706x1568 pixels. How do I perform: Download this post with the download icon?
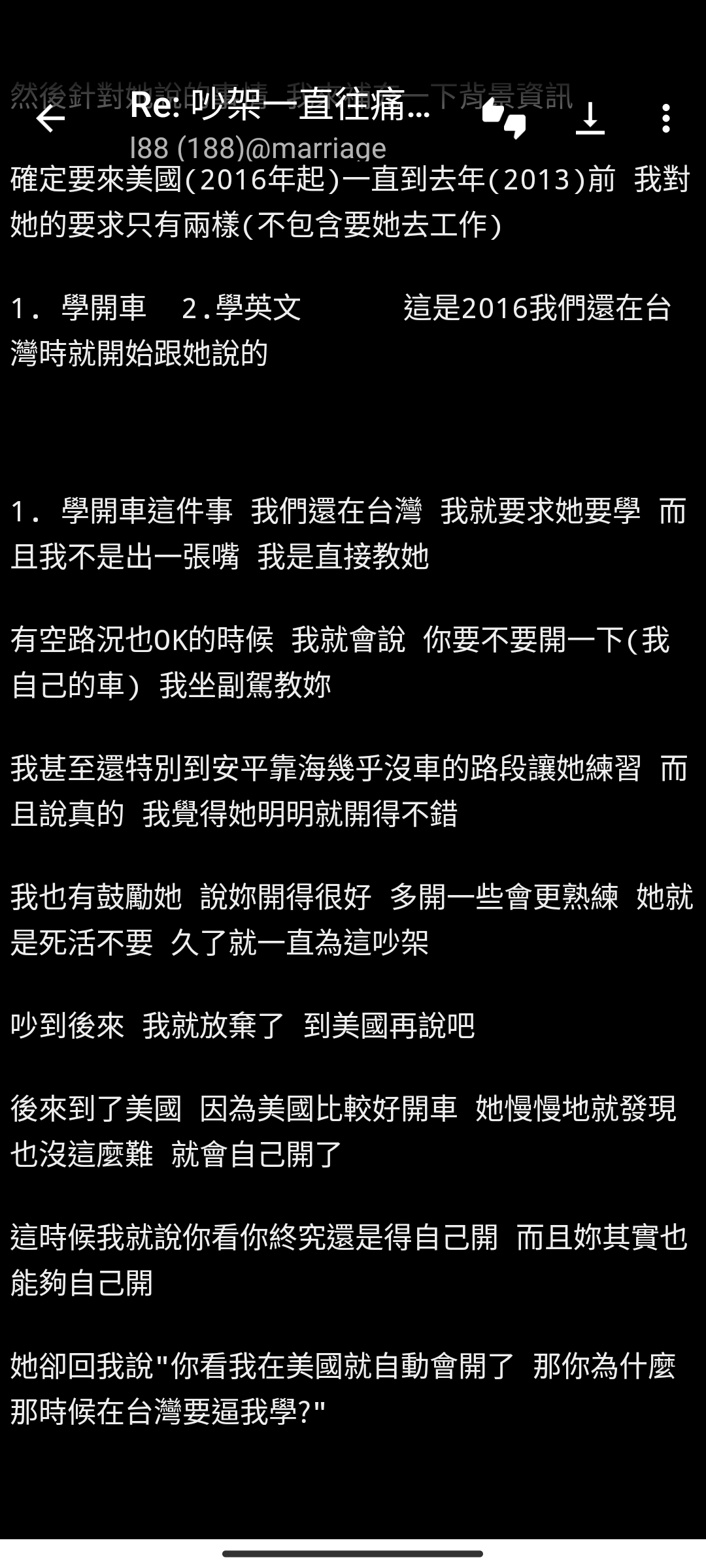pyautogui.click(x=590, y=119)
